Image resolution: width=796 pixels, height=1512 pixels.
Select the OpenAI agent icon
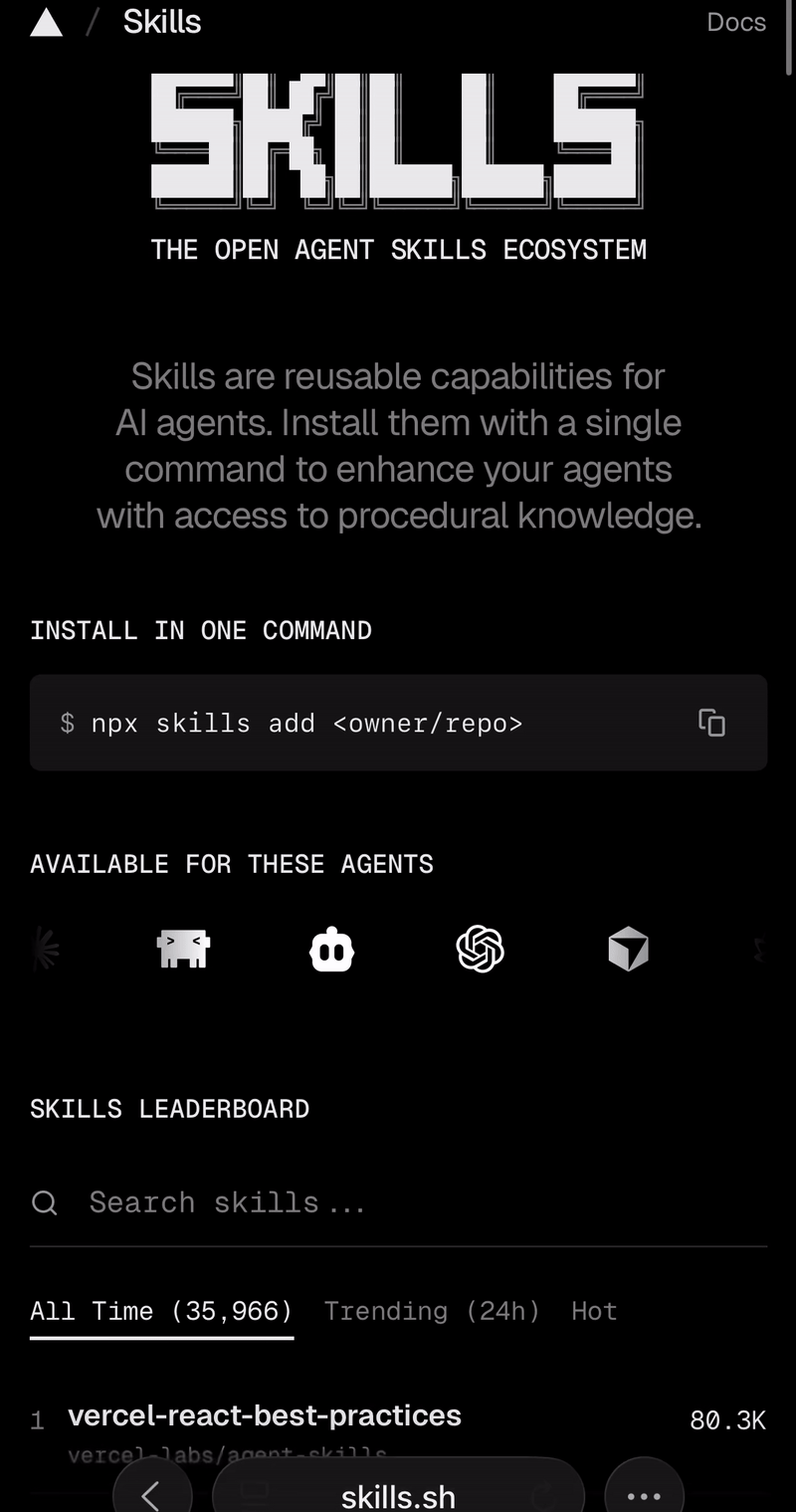481,948
